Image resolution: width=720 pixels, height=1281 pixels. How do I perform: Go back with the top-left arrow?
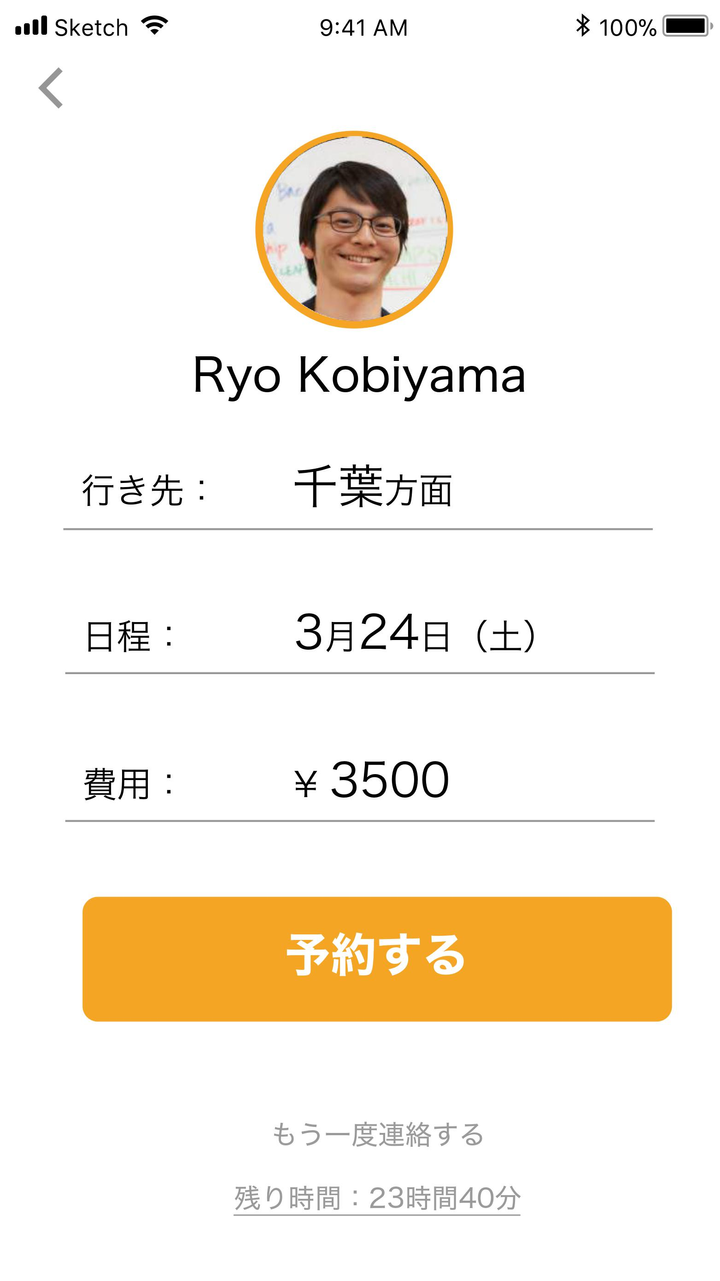pos(51,88)
